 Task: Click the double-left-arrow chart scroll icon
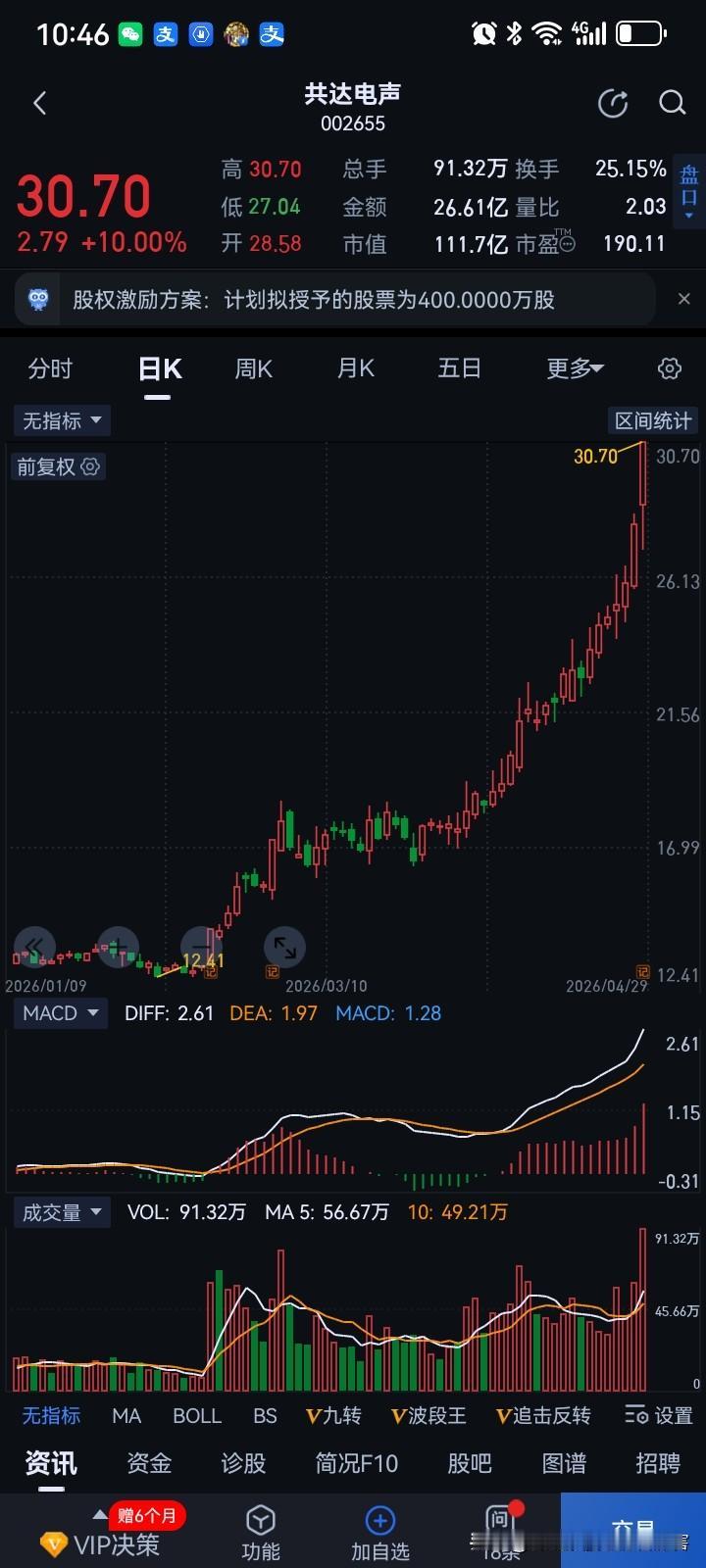pos(34,949)
